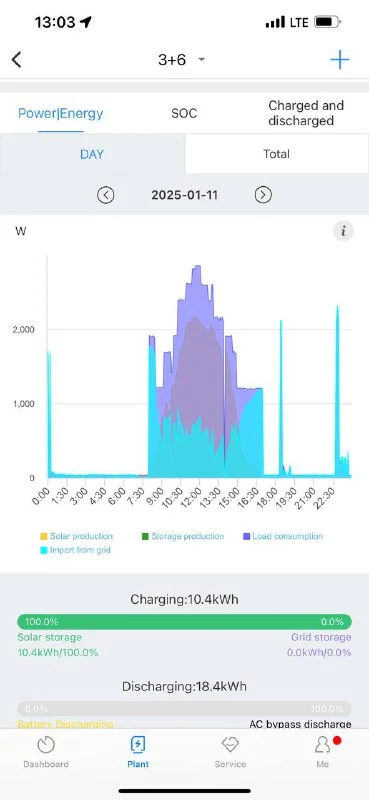Image resolution: width=369 pixels, height=800 pixels.
Task: Select the Power|Energy tab
Action: (x=61, y=113)
